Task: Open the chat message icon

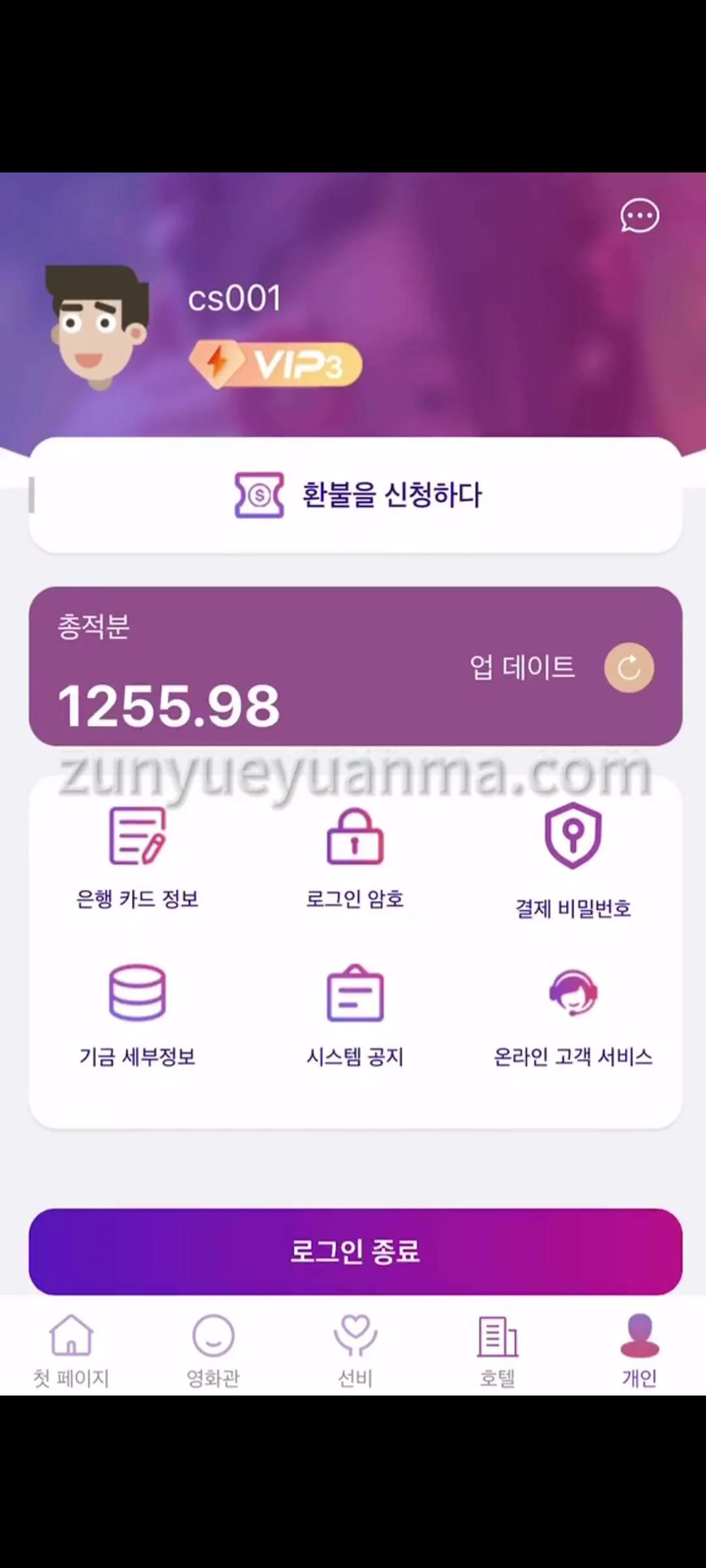Action: pos(639,216)
